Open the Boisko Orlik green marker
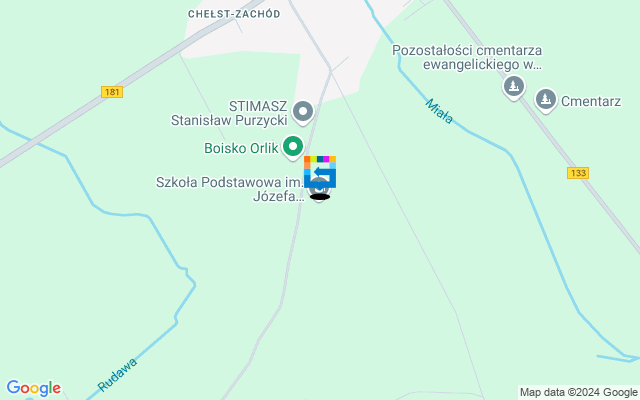The height and width of the screenshot is (400, 640). point(293,147)
